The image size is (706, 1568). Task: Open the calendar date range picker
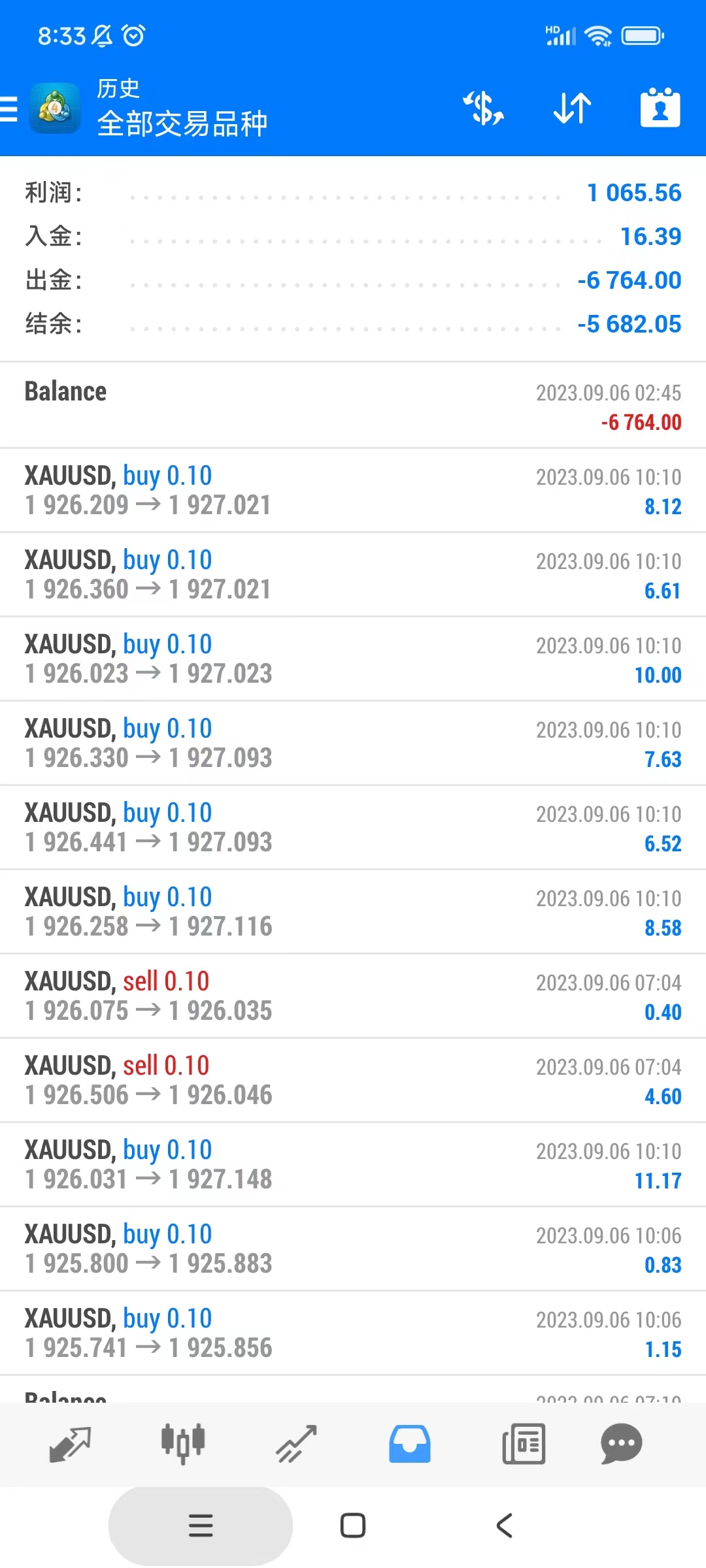click(x=660, y=108)
